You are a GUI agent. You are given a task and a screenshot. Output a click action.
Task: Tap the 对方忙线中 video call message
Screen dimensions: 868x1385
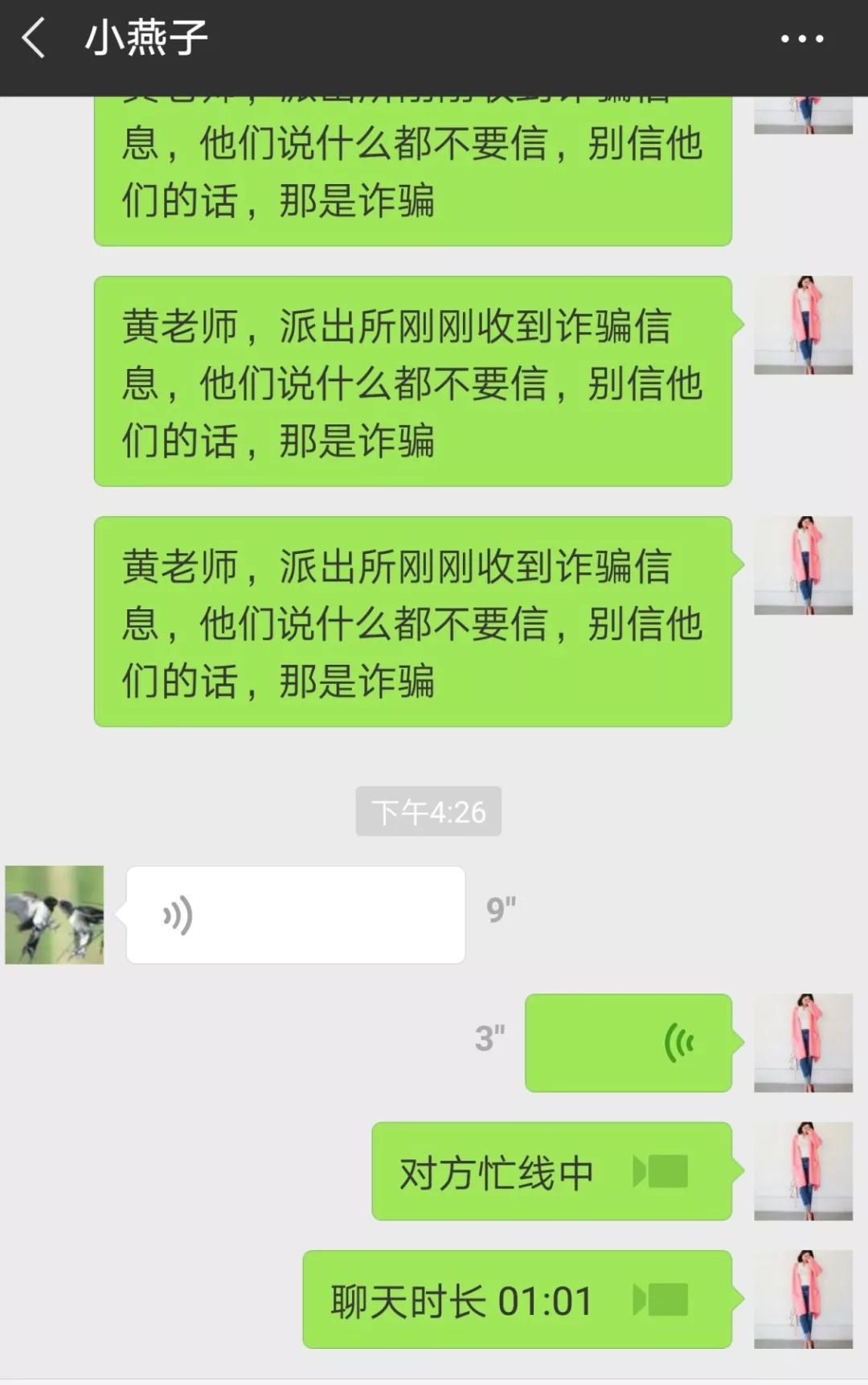click(x=551, y=1171)
